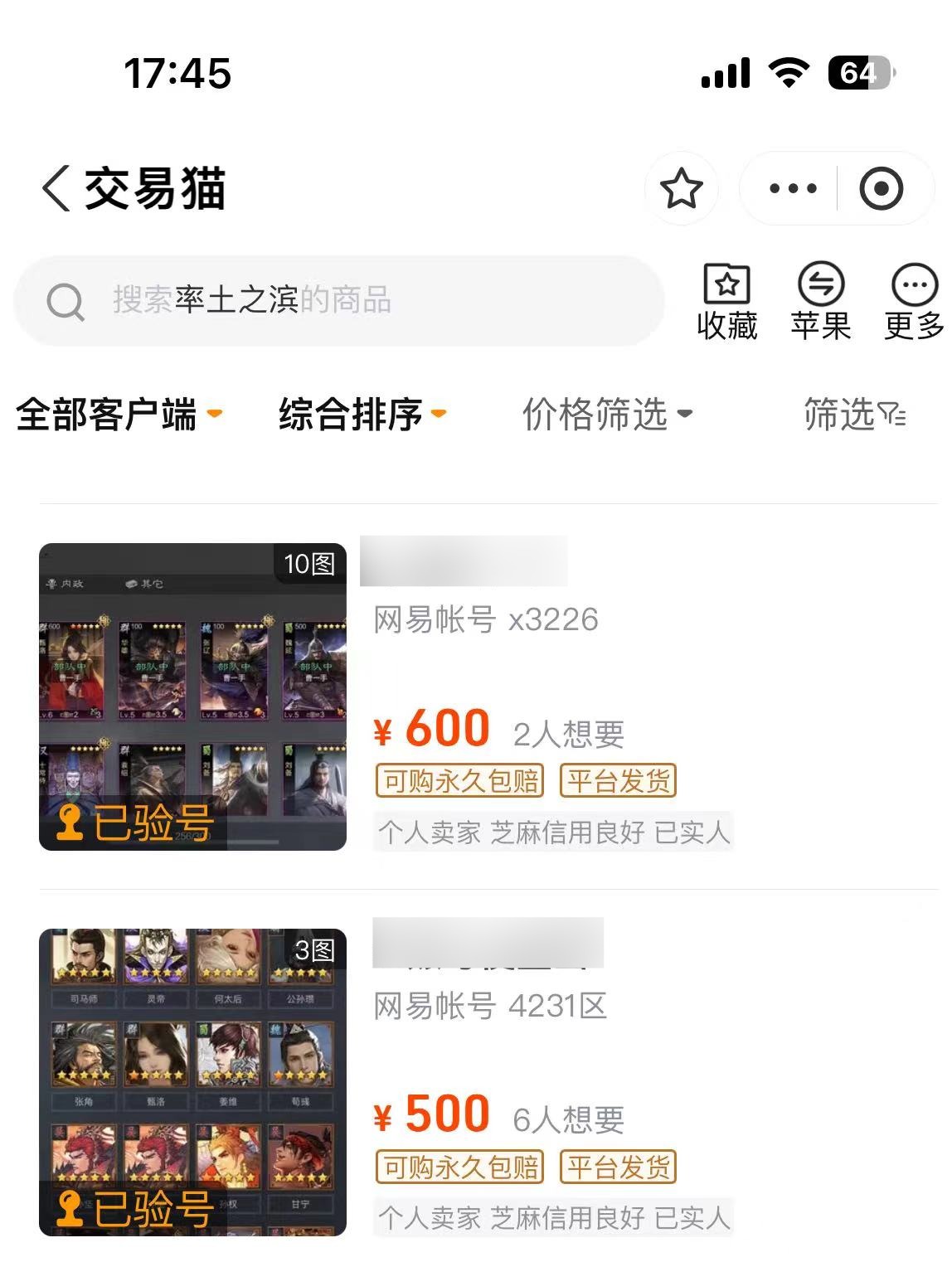The width and height of the screenshot is (952, 1262).
Task: Expand 价格筛选 dropdown
Action: pos(606,414)
